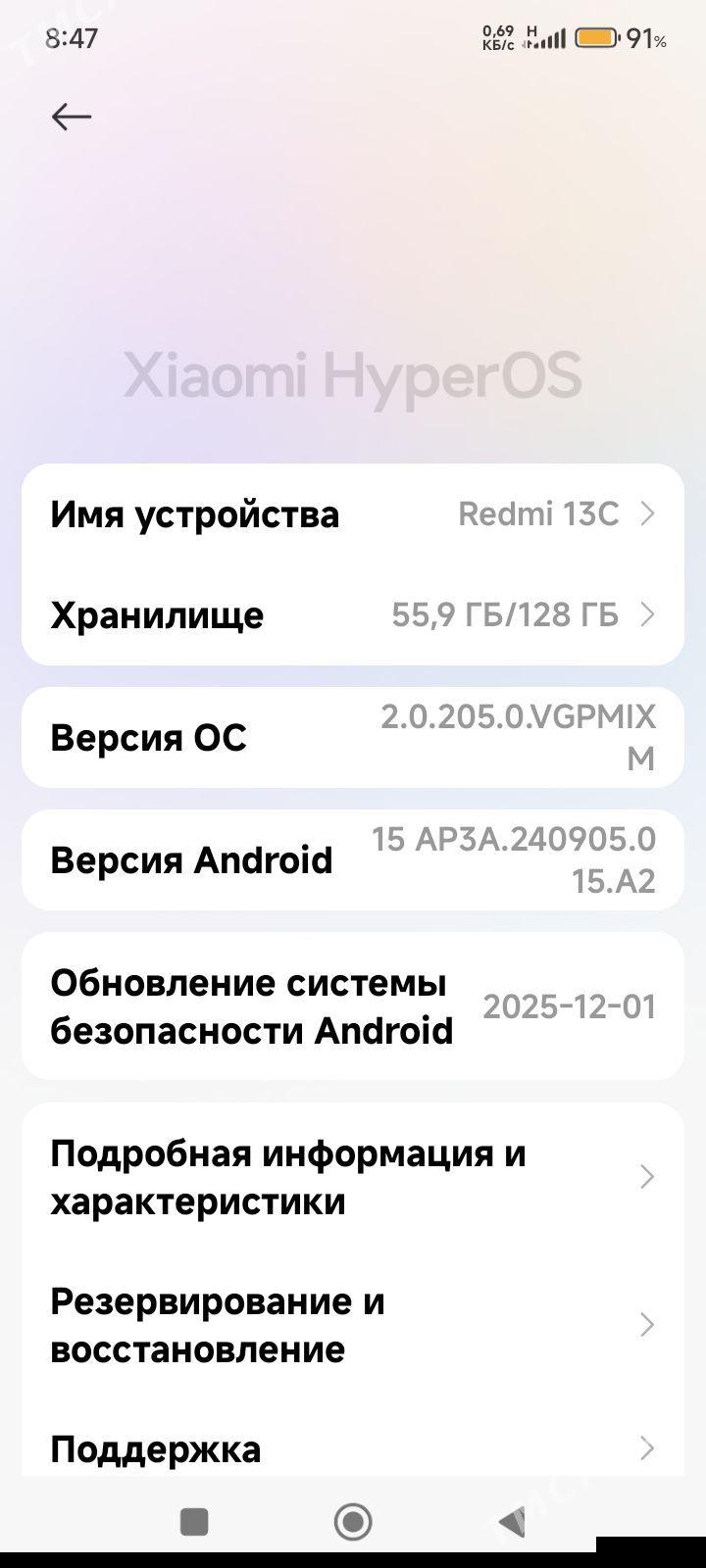Tap the network speed indicator showing 0,69 KB/s
706x1568 pixels.
497,39
